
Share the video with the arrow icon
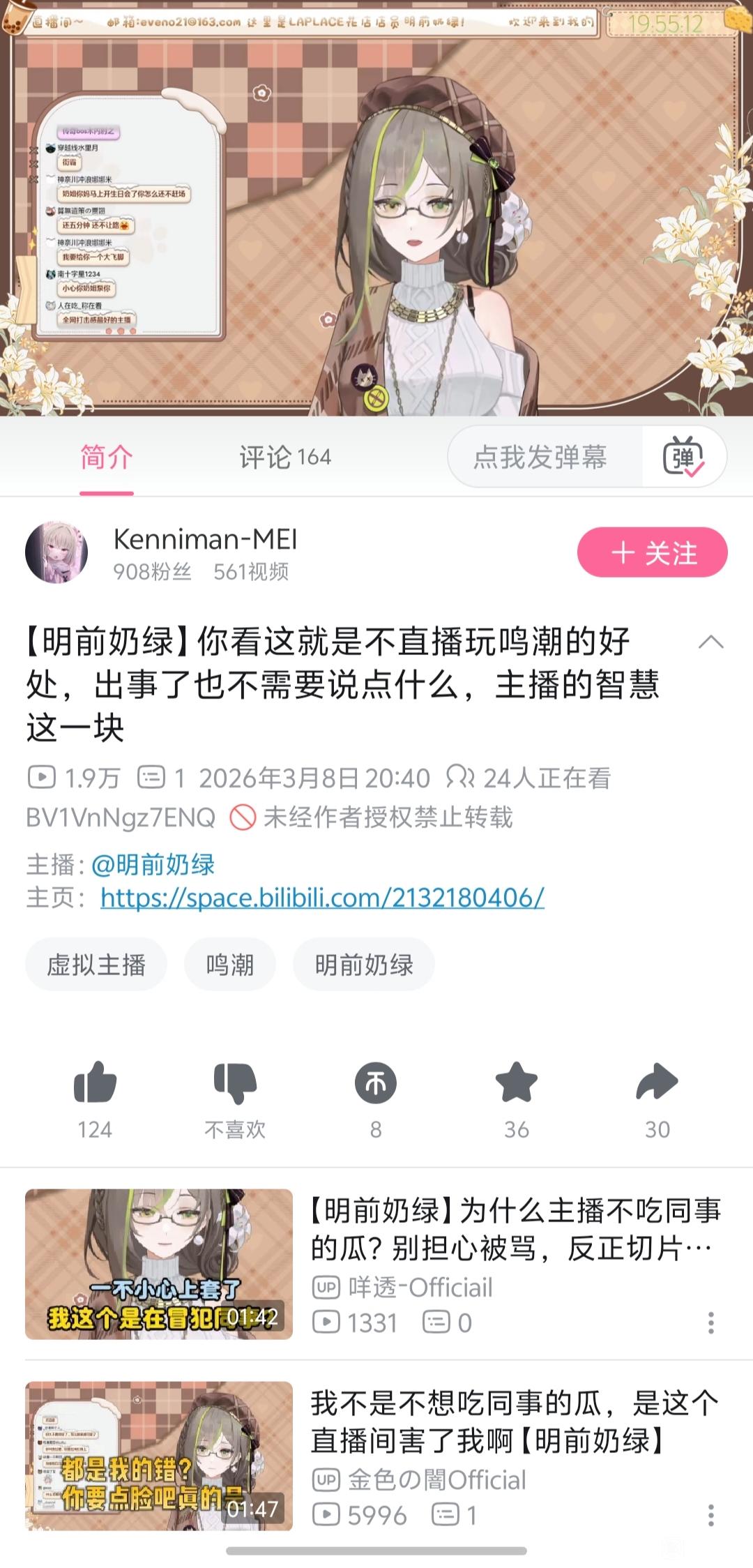tap(657, 1083)
